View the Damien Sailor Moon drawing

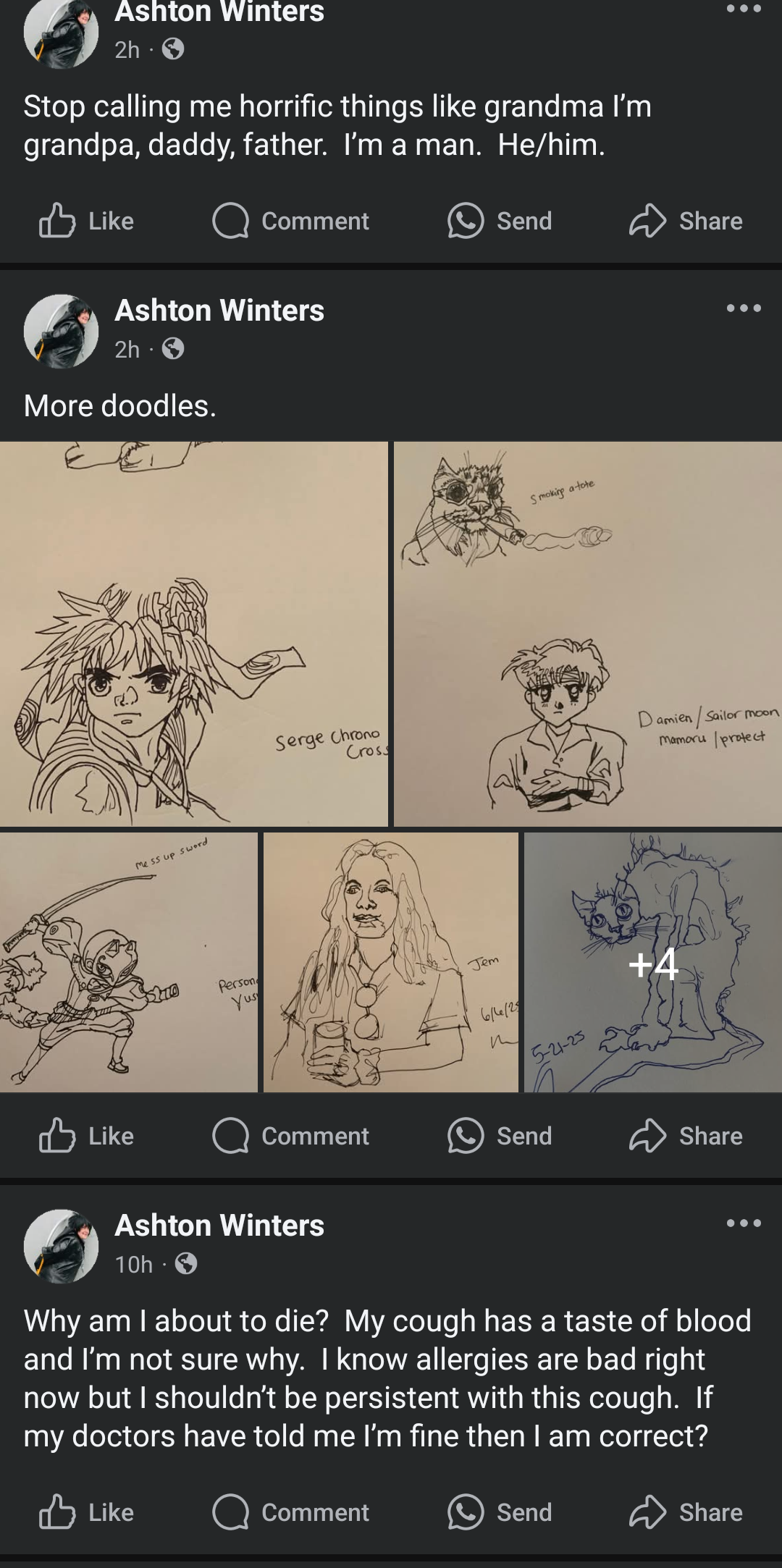588,633
